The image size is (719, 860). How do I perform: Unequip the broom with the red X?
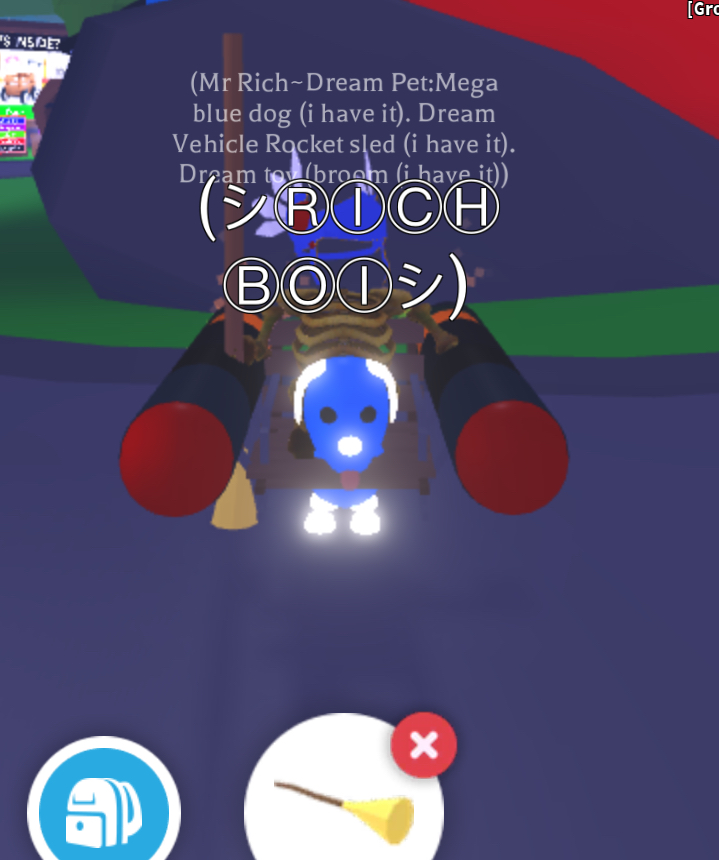click(423, 745)
